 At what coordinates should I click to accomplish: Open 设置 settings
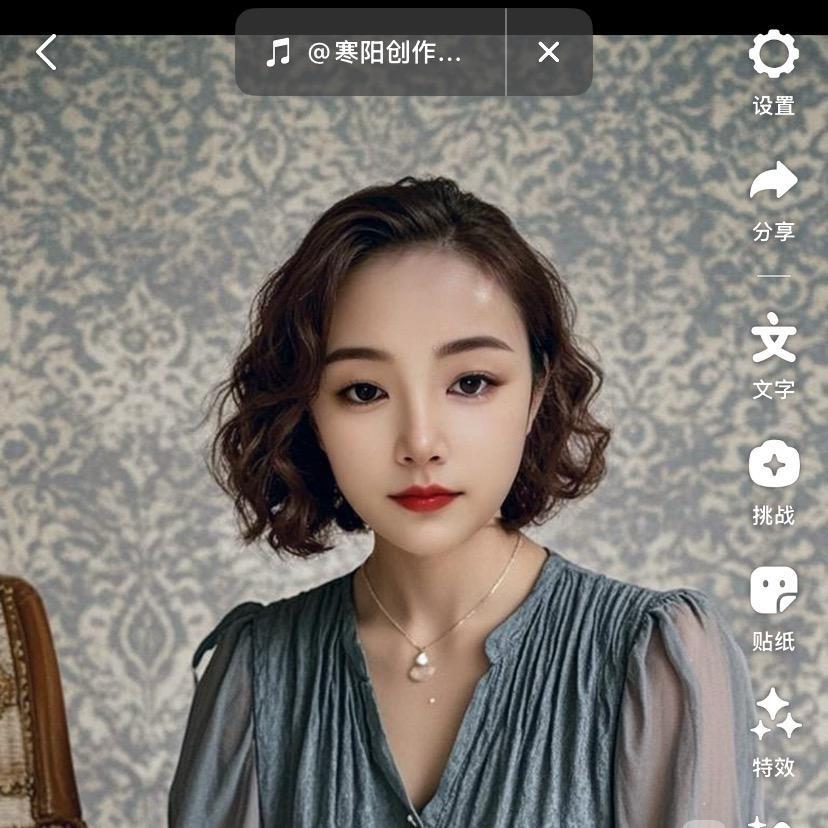774,70
